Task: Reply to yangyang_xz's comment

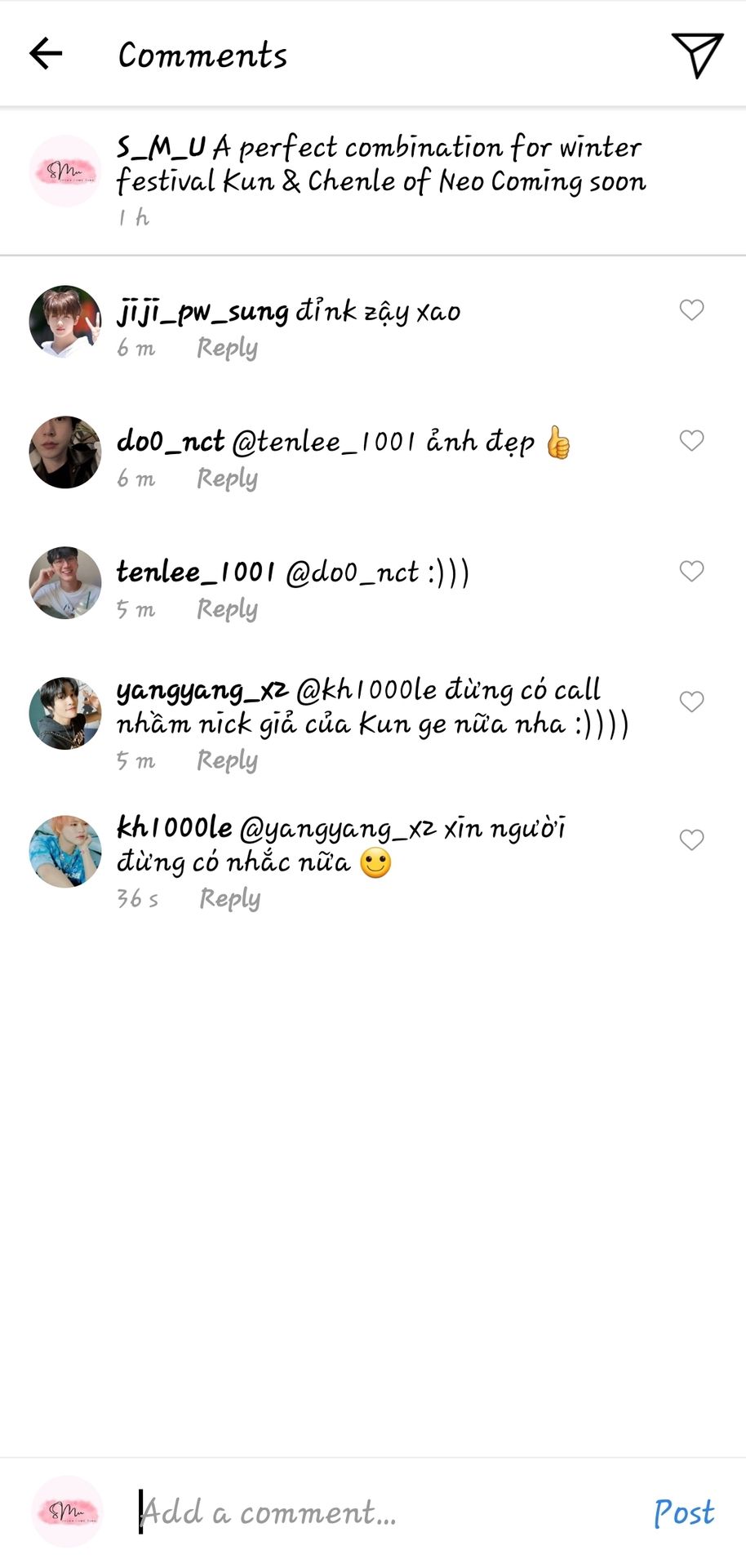Action: coord(227,760)
